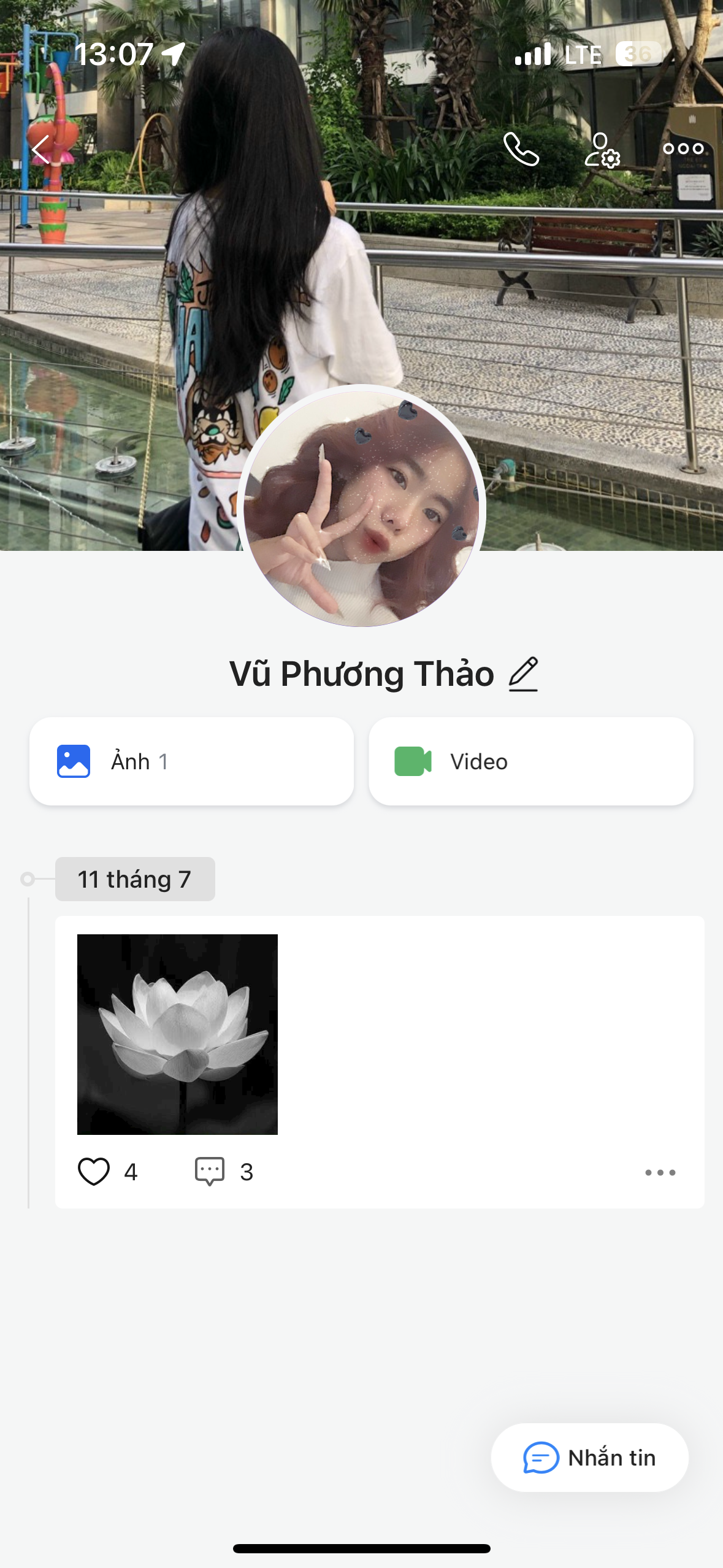
Task: Tap Nhắn tin to send a message
Action: tap(589, 1458)
